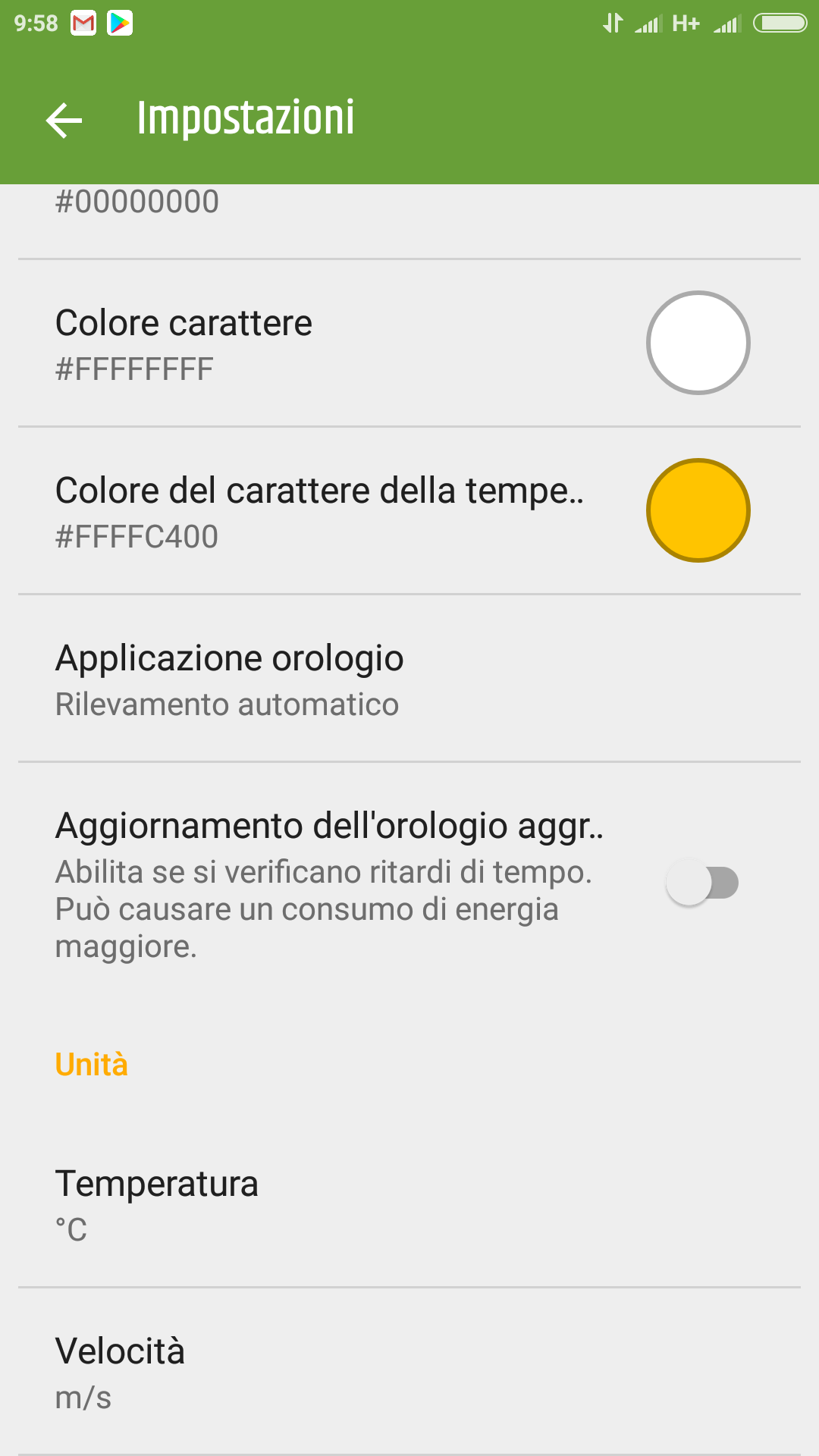Go back using the toolbar arrow
The height and width of the screenshot is (1456, 819).
click(64, 120)
